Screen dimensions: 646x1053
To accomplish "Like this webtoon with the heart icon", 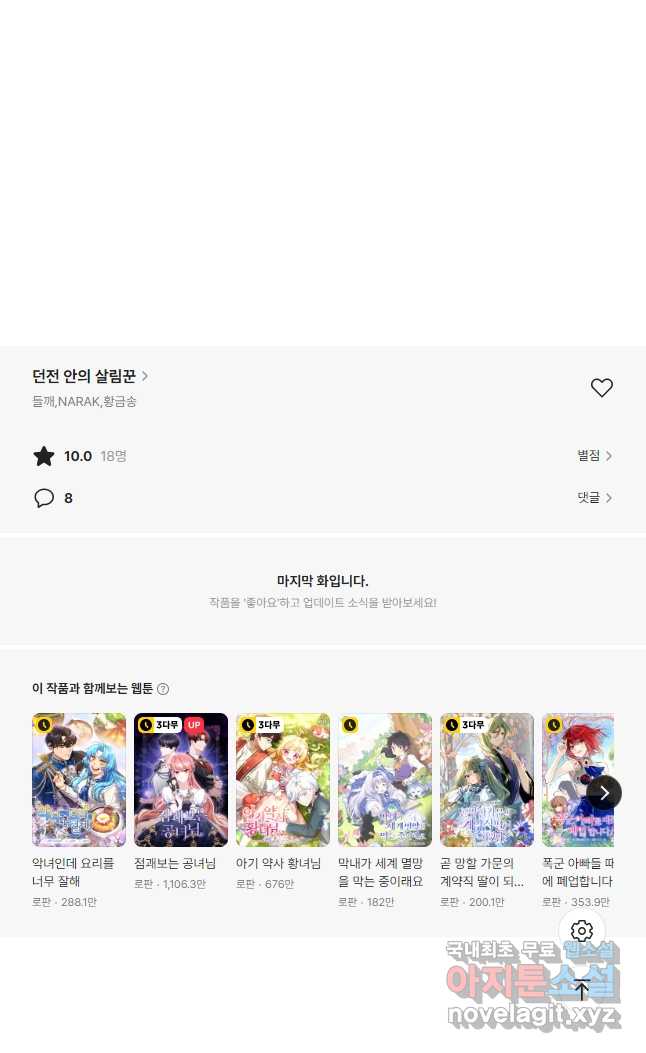I will [x=601, y=388].
